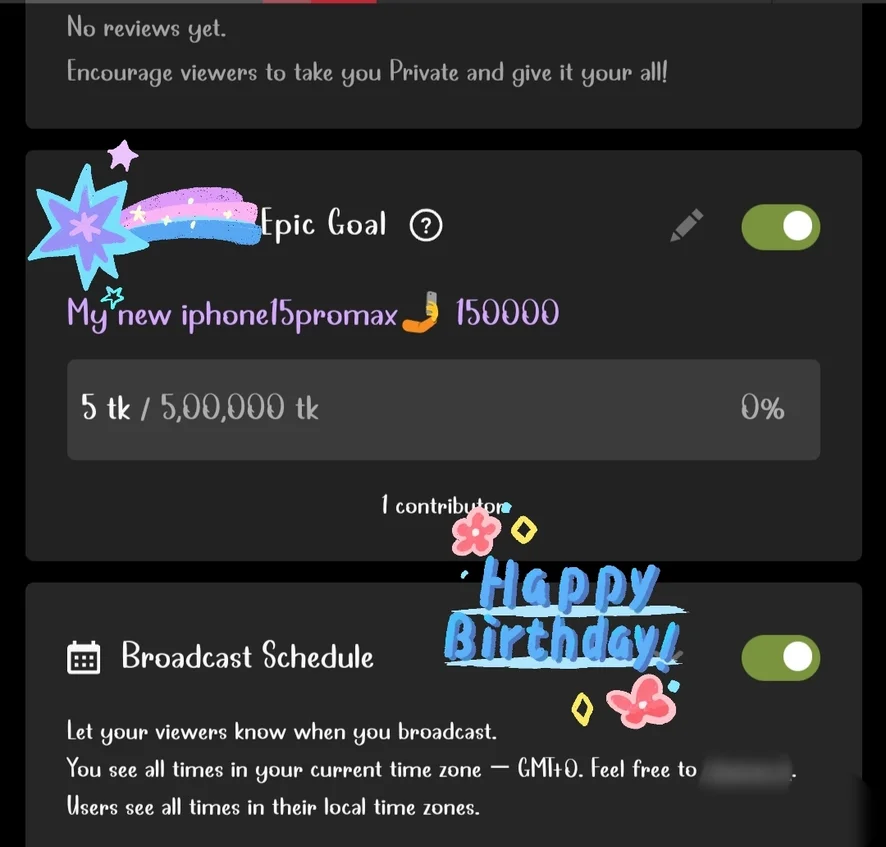Turn off the Broadcast Schedule switch
The height and width of the screenshot is (847, 886).
(780, 658)
